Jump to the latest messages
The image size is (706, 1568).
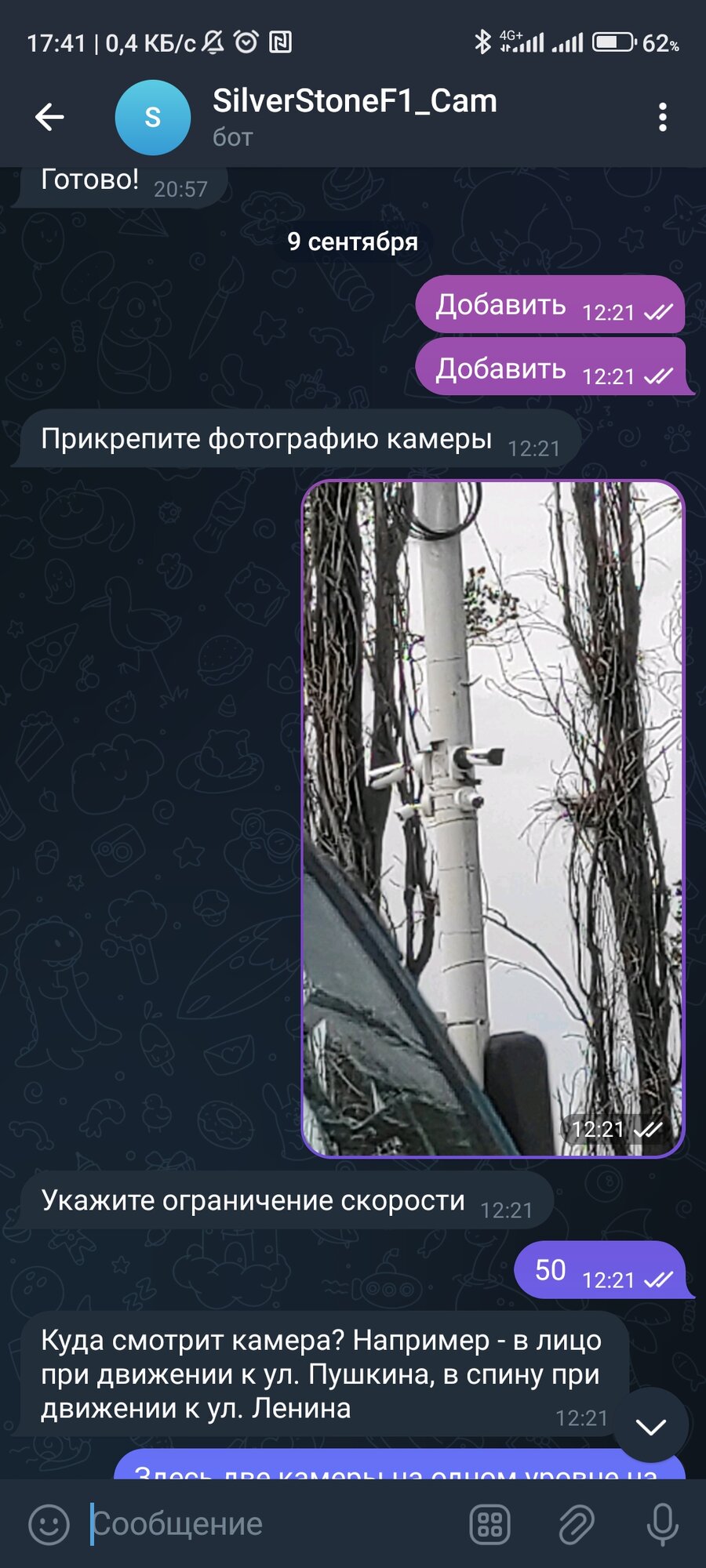point(651,1426)
